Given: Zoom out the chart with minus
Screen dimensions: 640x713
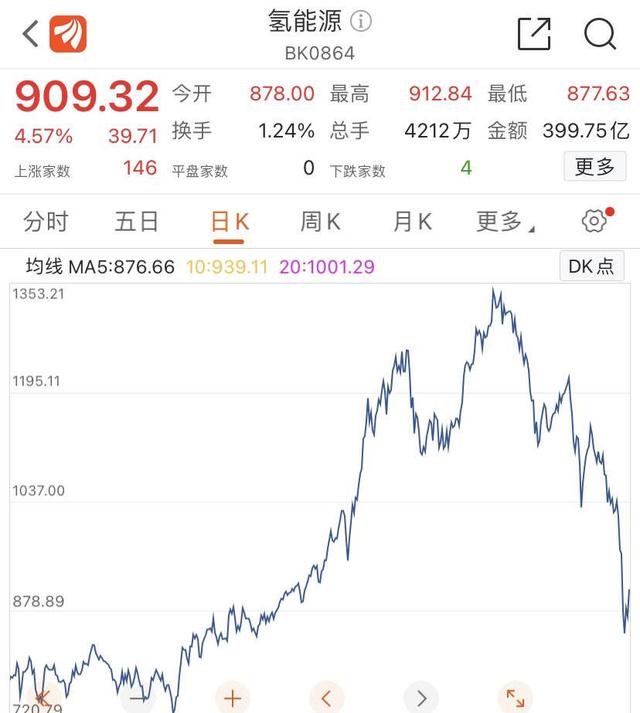Looking at the screenshot, I should coord(138,698).
